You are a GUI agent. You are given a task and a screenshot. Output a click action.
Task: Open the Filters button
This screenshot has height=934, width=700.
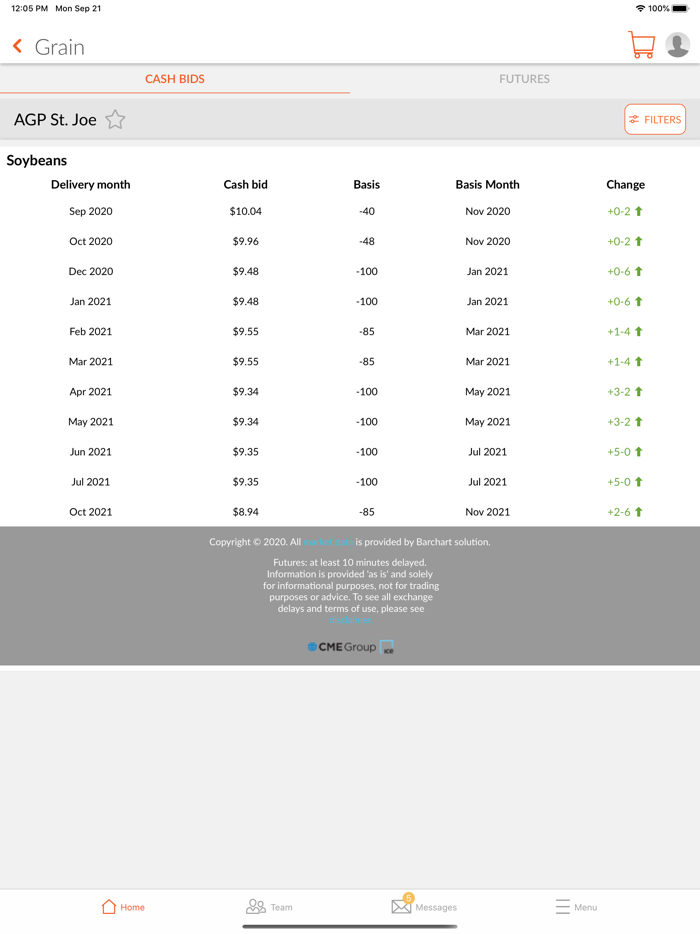pyautogui.click(x=655, y=119)
